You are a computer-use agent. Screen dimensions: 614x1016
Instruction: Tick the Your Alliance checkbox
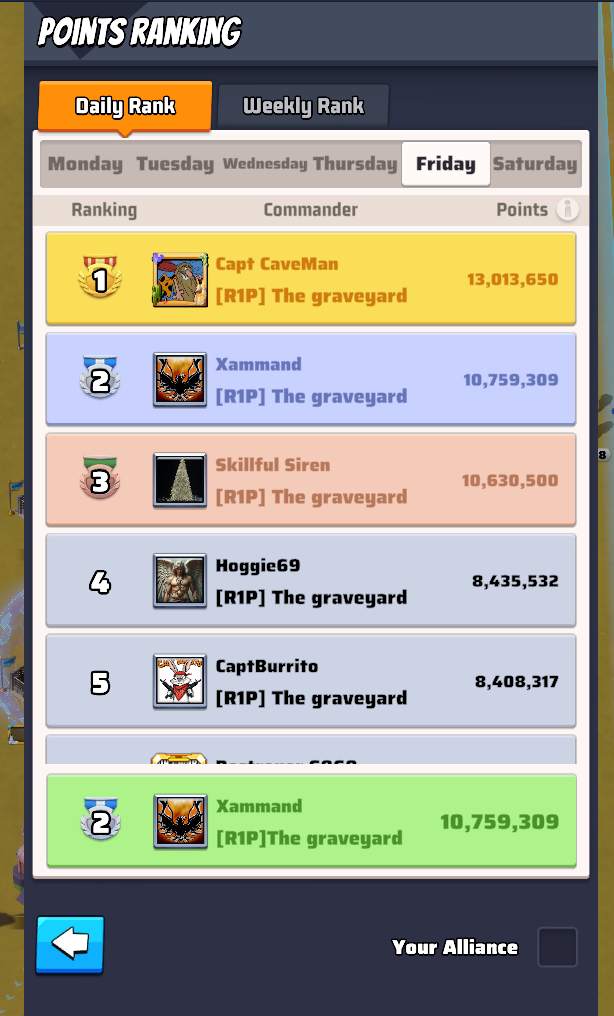(x=557, y=947)
